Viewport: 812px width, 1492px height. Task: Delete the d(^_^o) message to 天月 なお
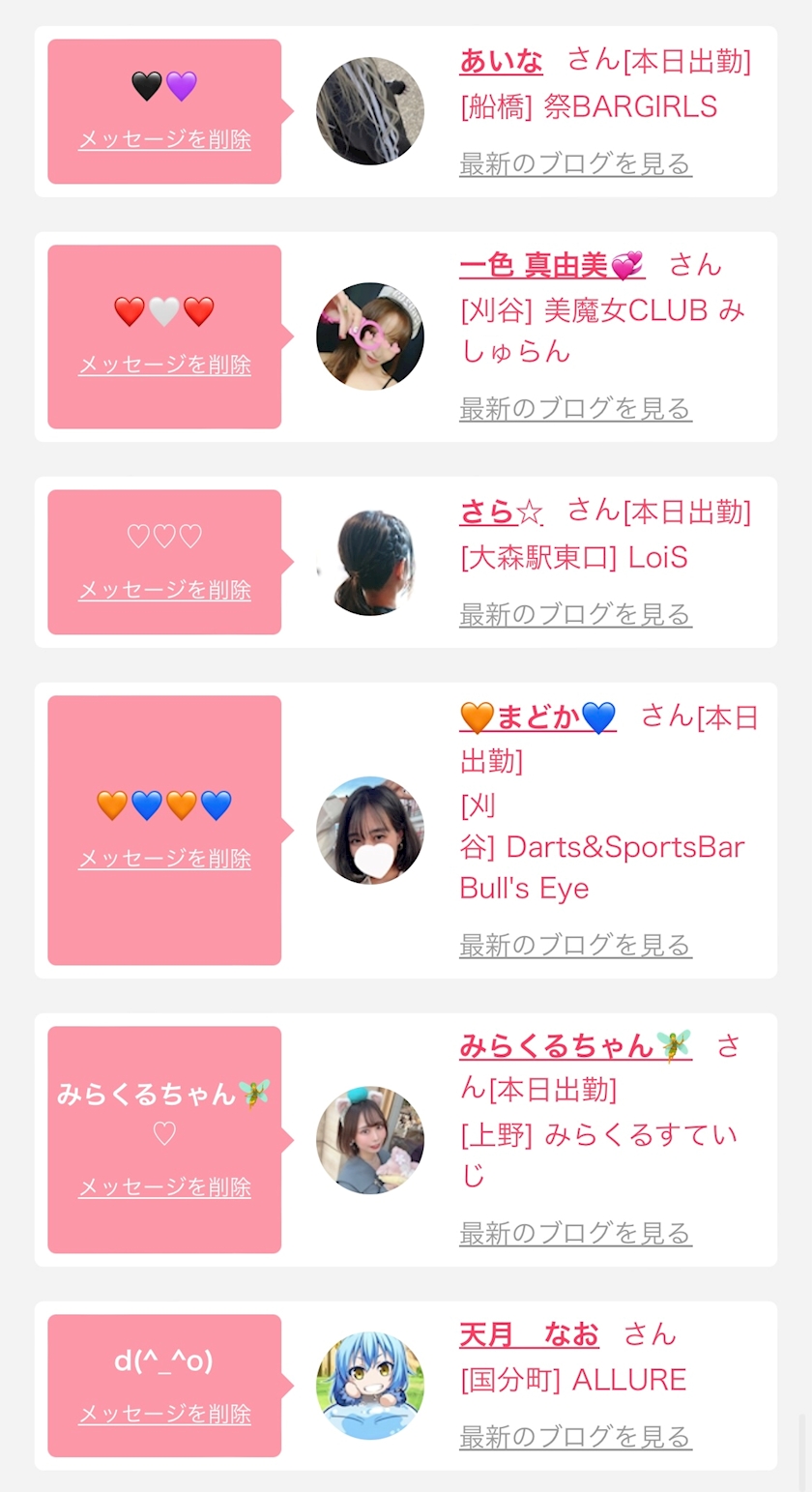click(x=164, y=1414)
